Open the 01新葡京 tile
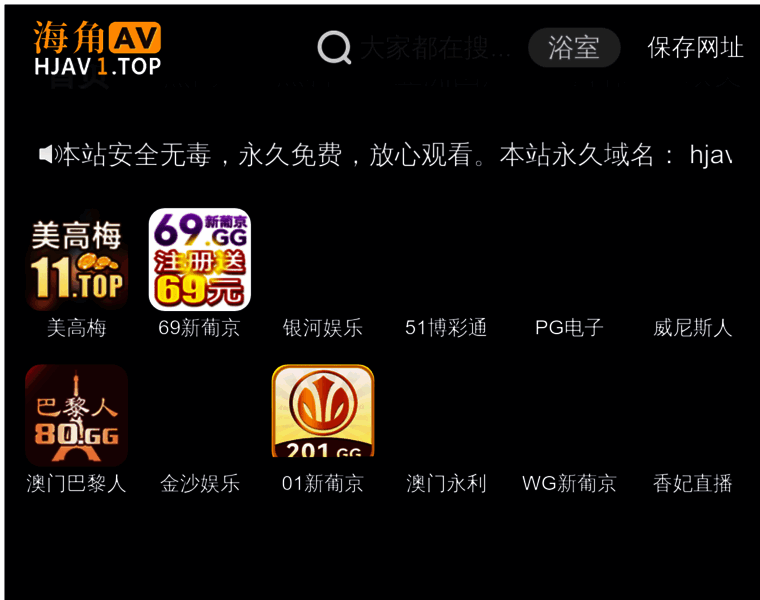 coord(322,413)
